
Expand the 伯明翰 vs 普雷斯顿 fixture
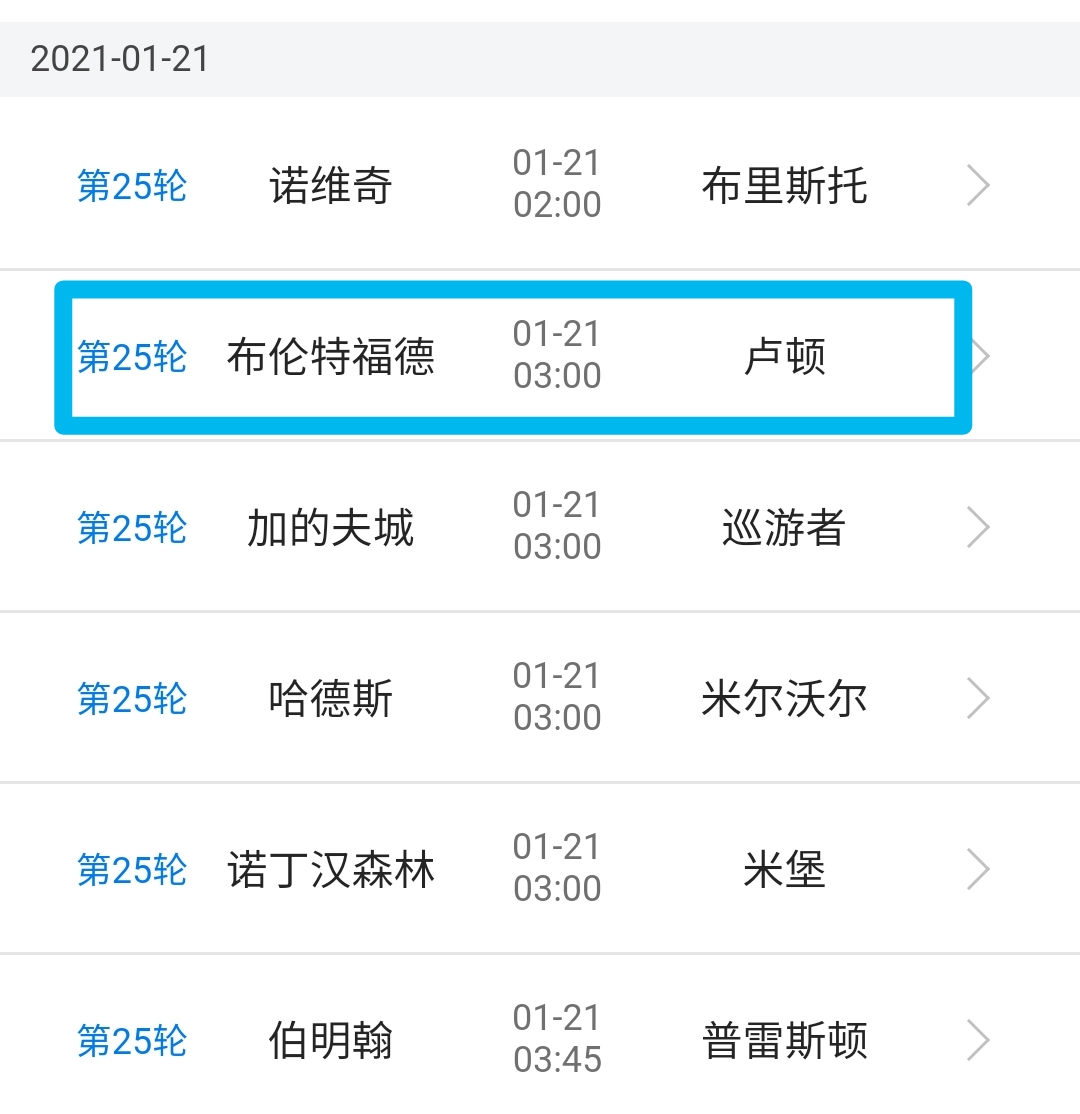point(978,1040)
